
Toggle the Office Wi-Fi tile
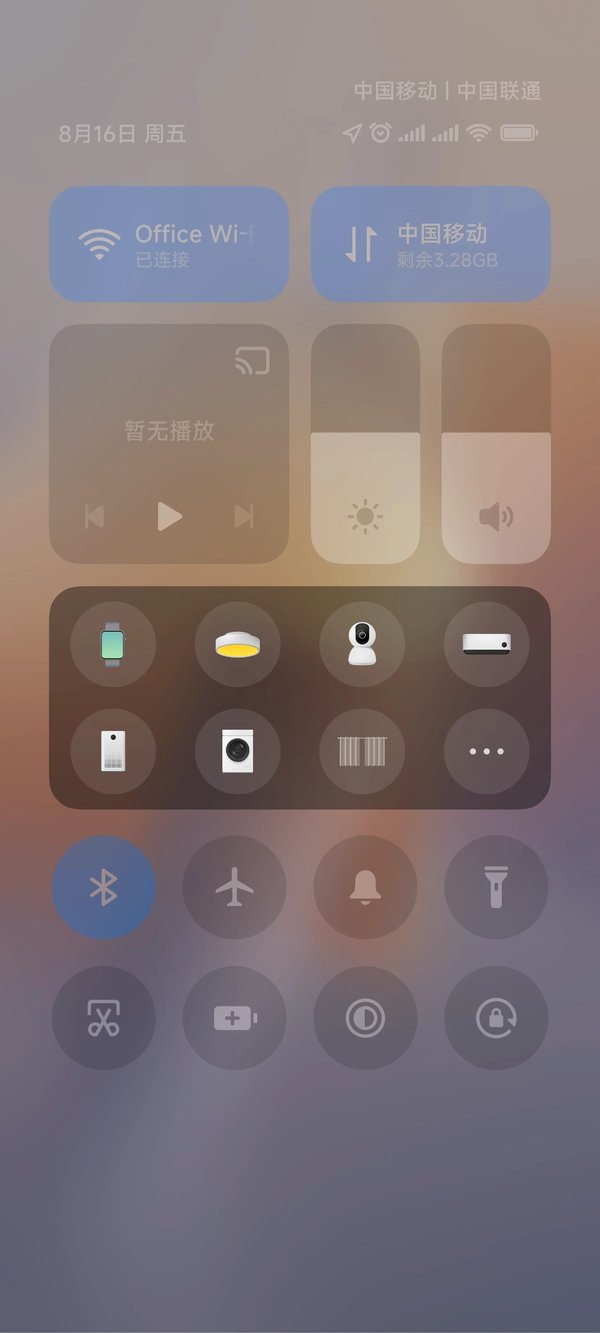point(168,244)
